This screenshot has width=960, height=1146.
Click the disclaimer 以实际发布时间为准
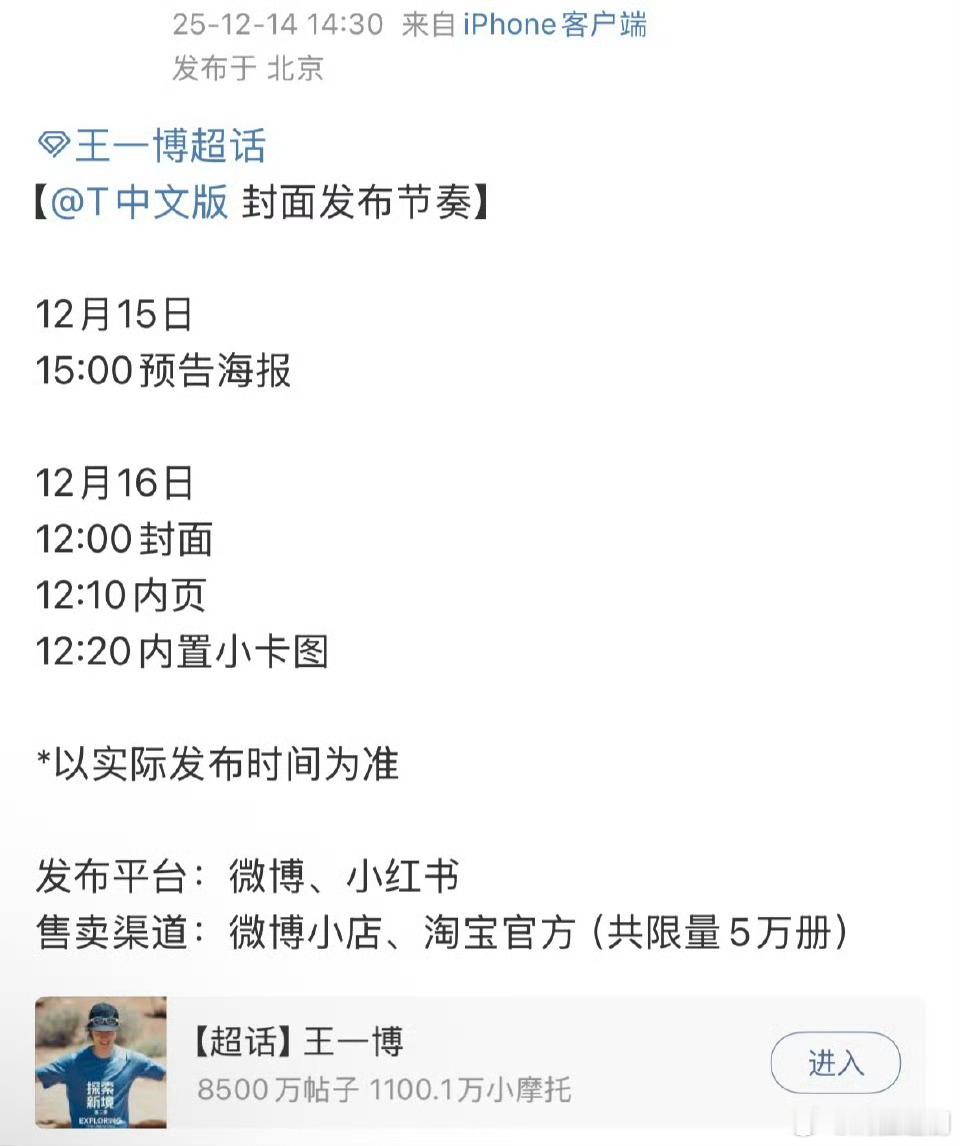click(x=218, y=765)
